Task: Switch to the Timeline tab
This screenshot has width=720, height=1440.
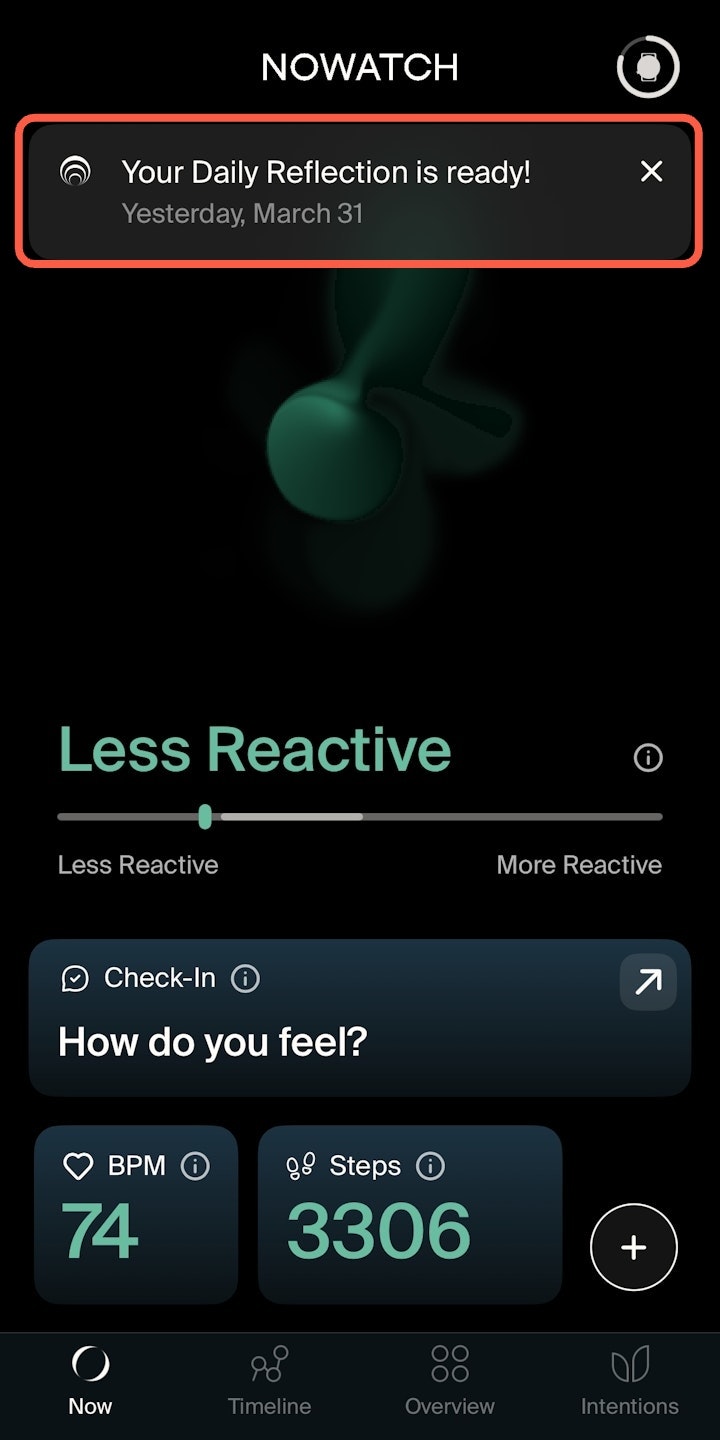Action: coord(269,1380)
